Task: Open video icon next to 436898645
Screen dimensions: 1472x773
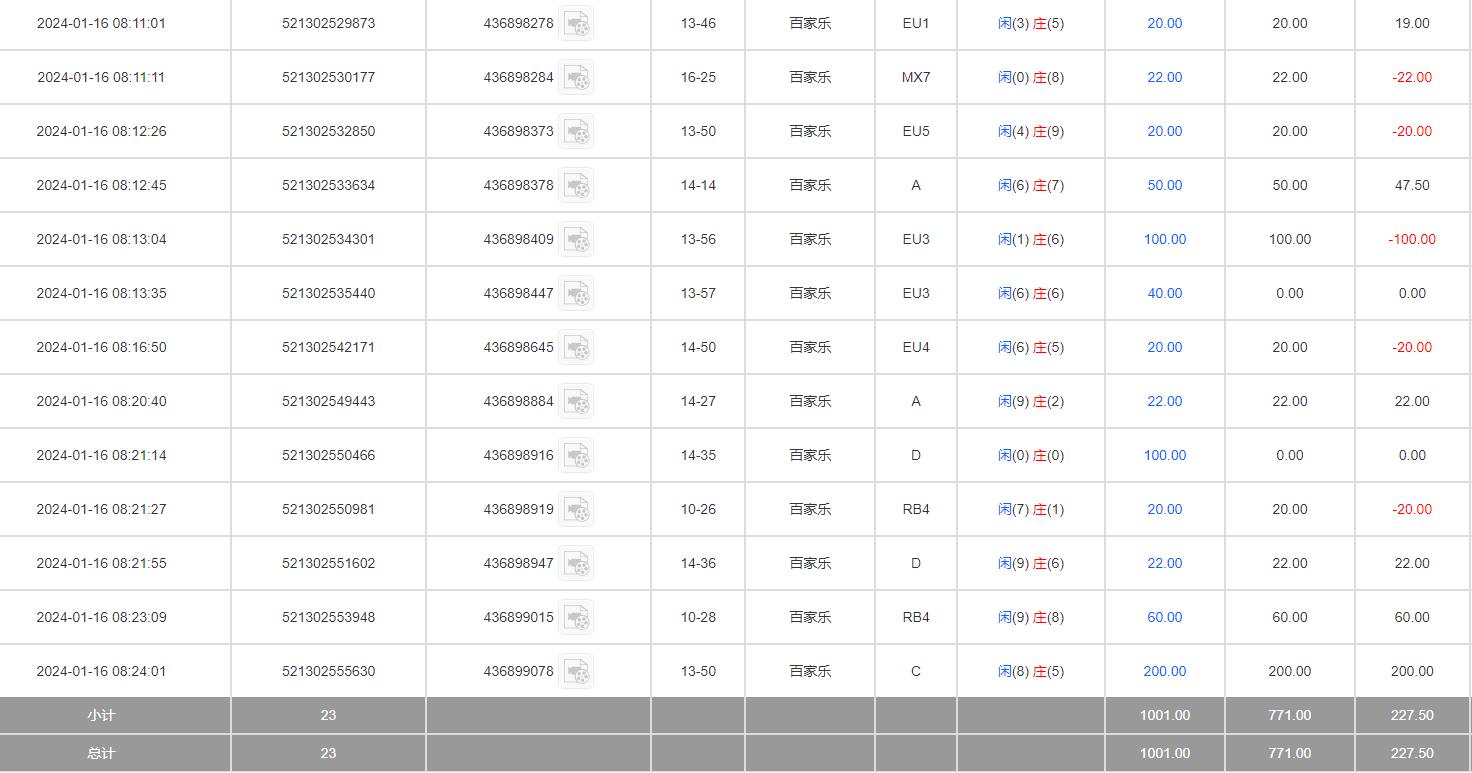Action: 576,347
